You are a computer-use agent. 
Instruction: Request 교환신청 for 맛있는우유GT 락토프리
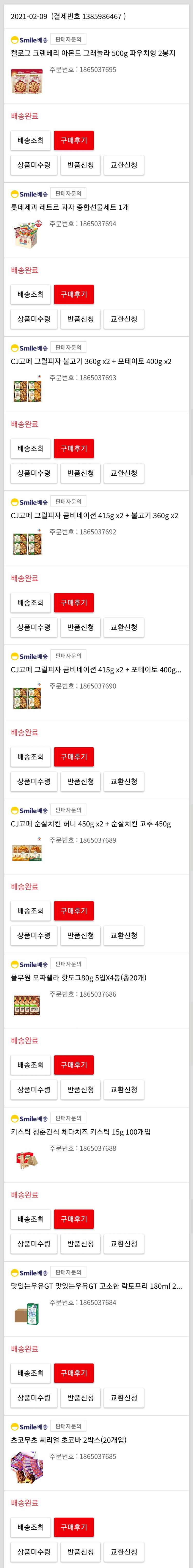click(x=124, y=1397)
